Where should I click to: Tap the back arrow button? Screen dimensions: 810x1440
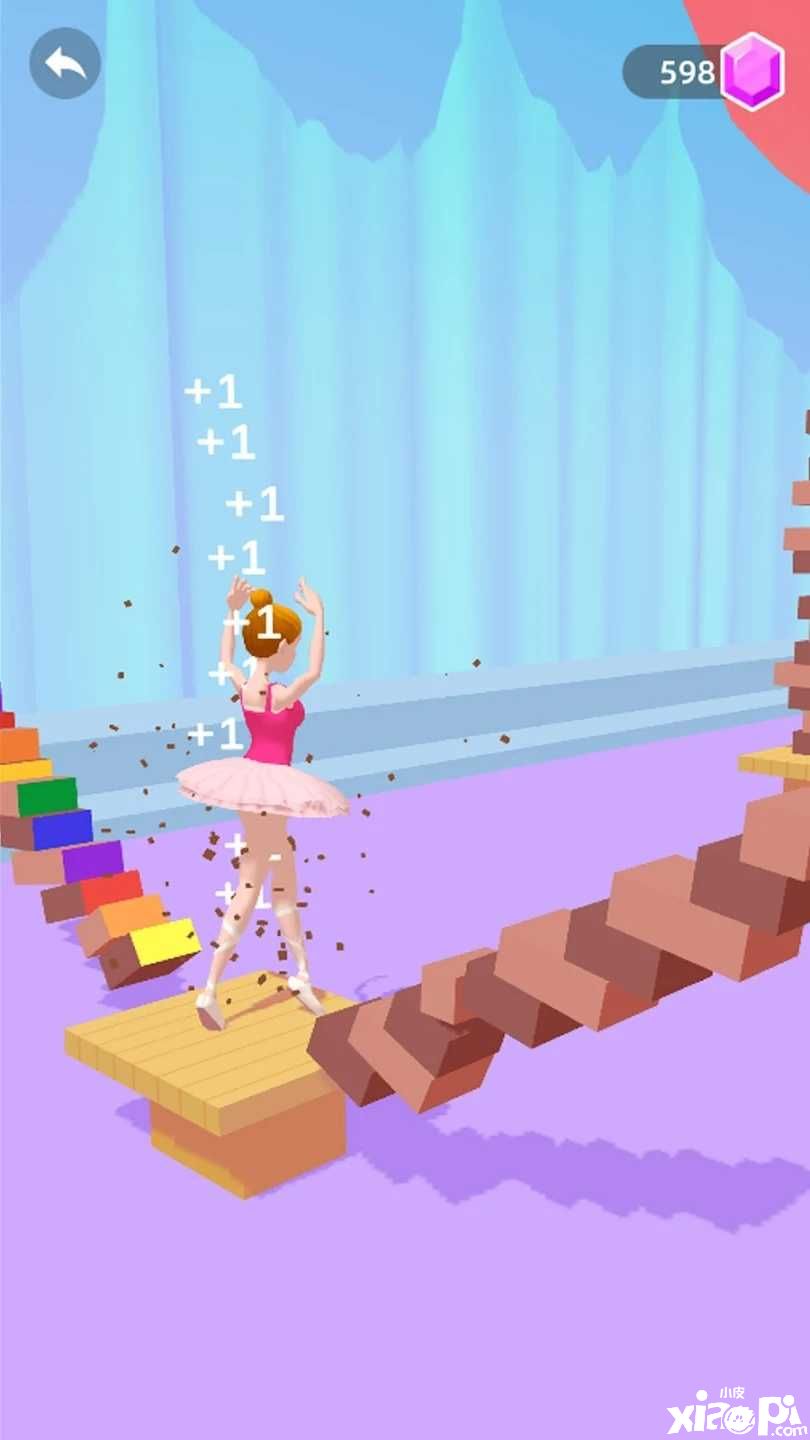coord(65,63)
